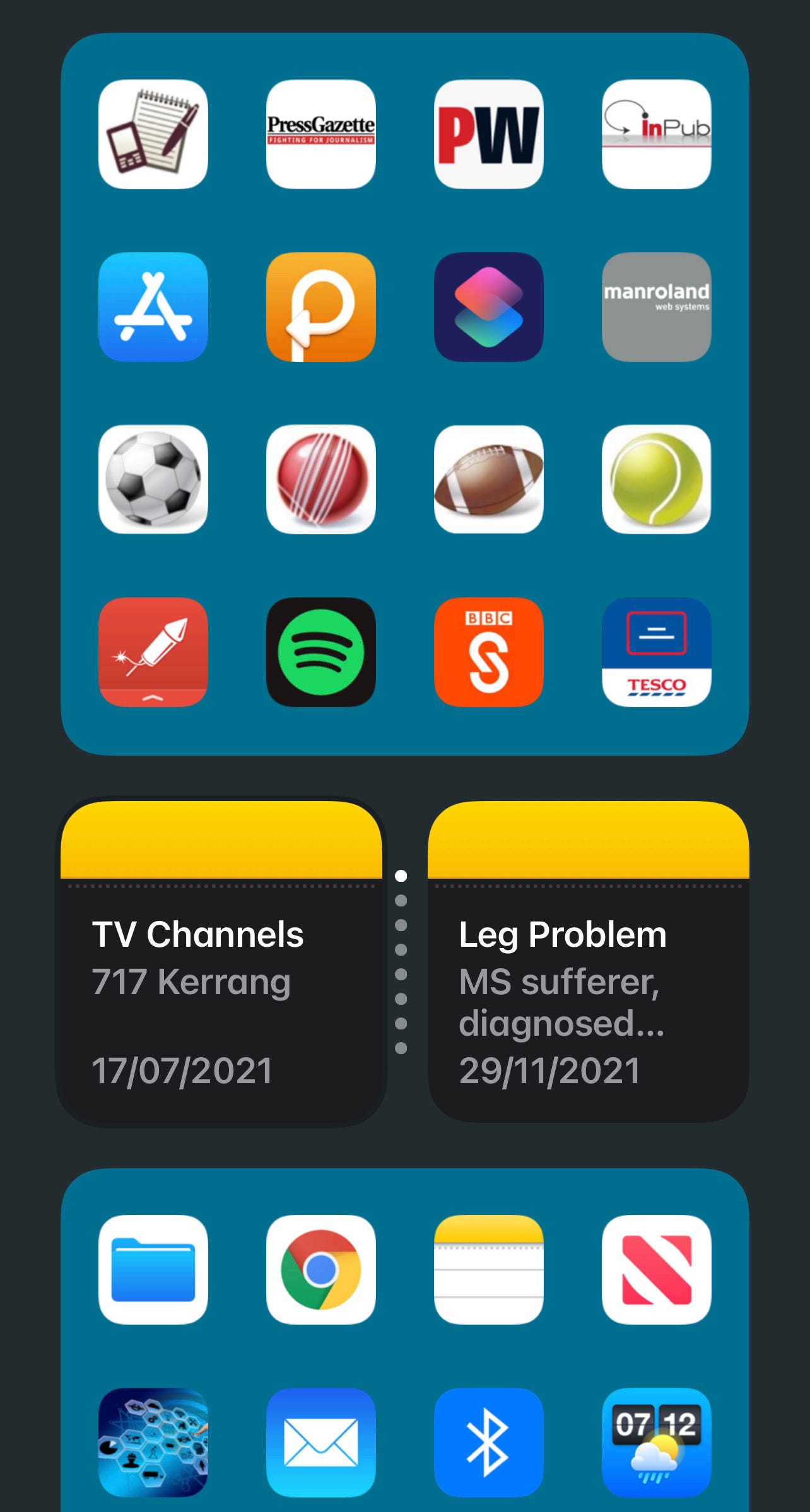Open the Apple News app
The height and width of the screenshot is (1512, 810).
point(656,1269)
